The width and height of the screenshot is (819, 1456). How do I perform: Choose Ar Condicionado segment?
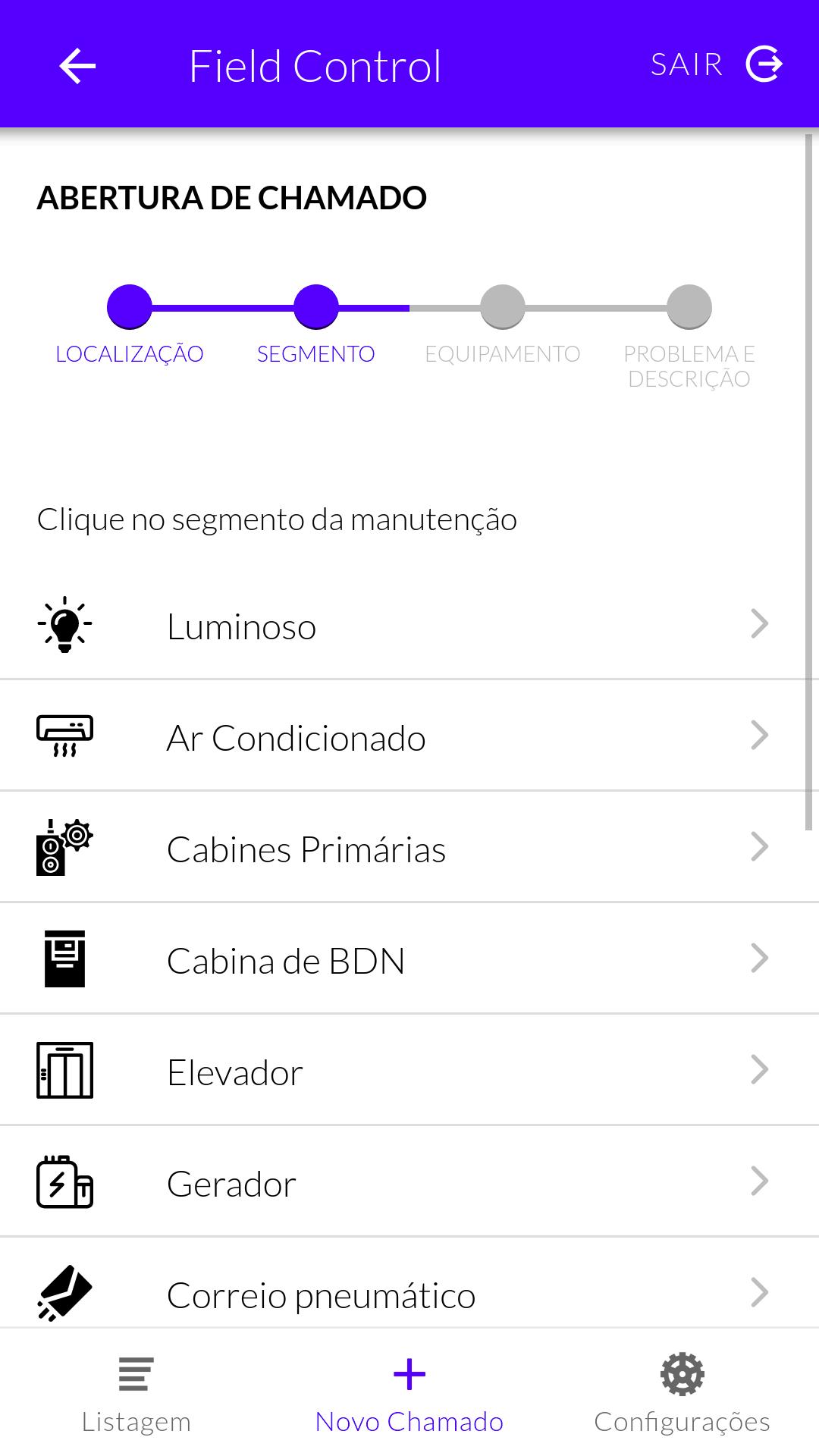point(409,736)
